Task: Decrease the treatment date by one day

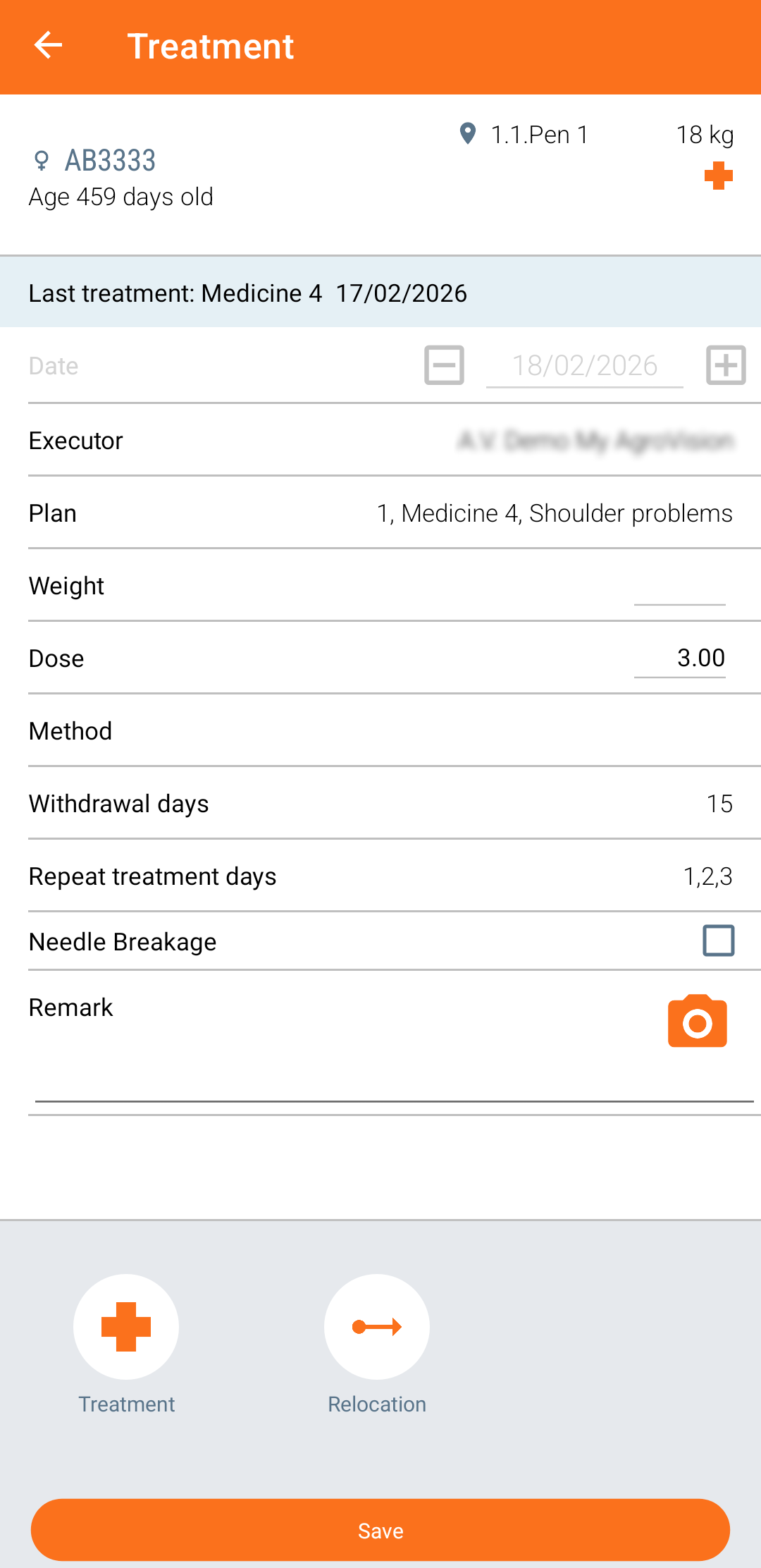Action: click(x=444, y=365)
